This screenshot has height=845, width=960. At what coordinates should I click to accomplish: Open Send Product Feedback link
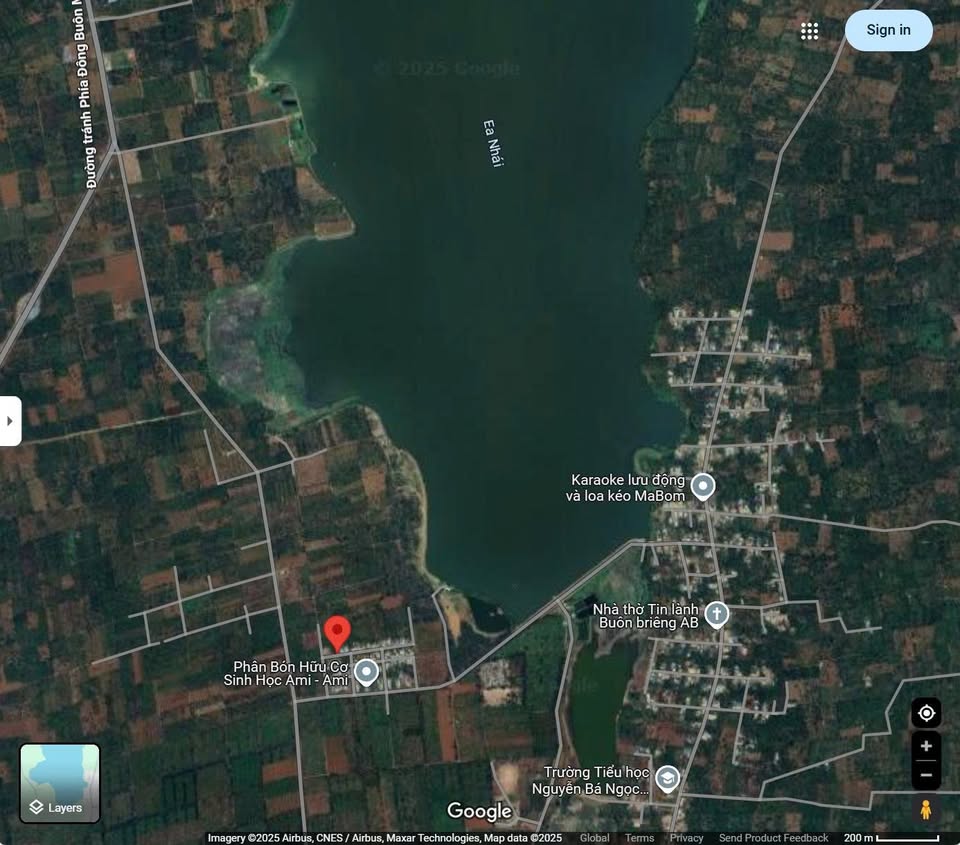point(773,838)
